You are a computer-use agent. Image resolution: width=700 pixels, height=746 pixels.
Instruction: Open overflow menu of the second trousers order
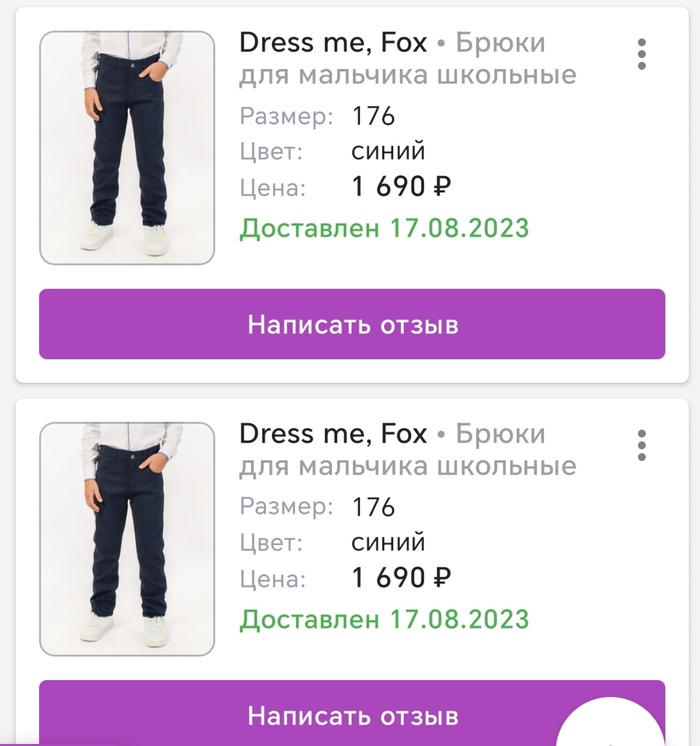click(641, 445)
